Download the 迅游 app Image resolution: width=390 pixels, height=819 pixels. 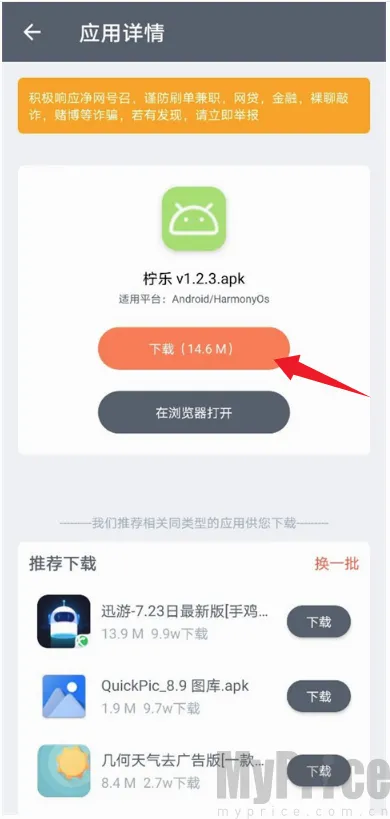point(318,622)
